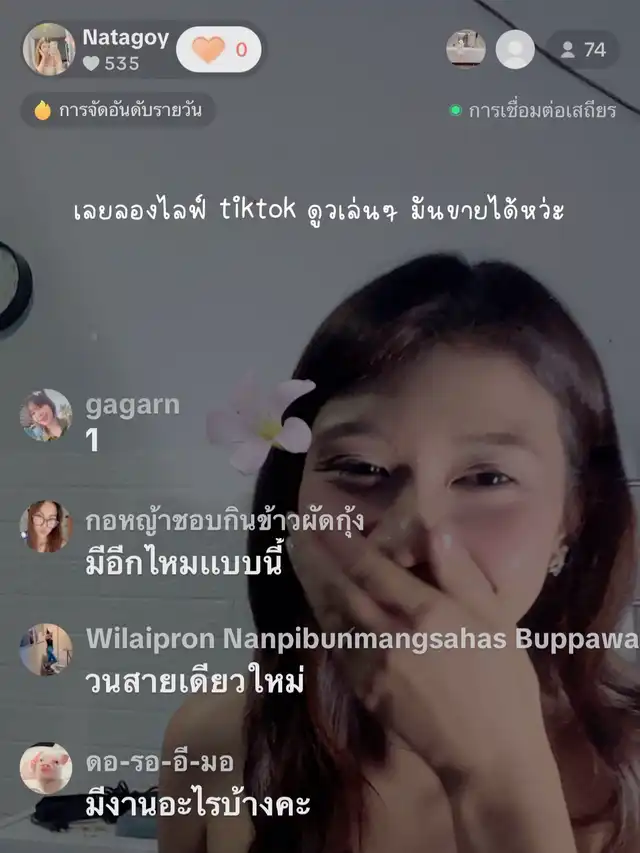Open commenter กอหญ้าชอบกินข้าวผัดกุ้ง's profile

coord(46,527)
